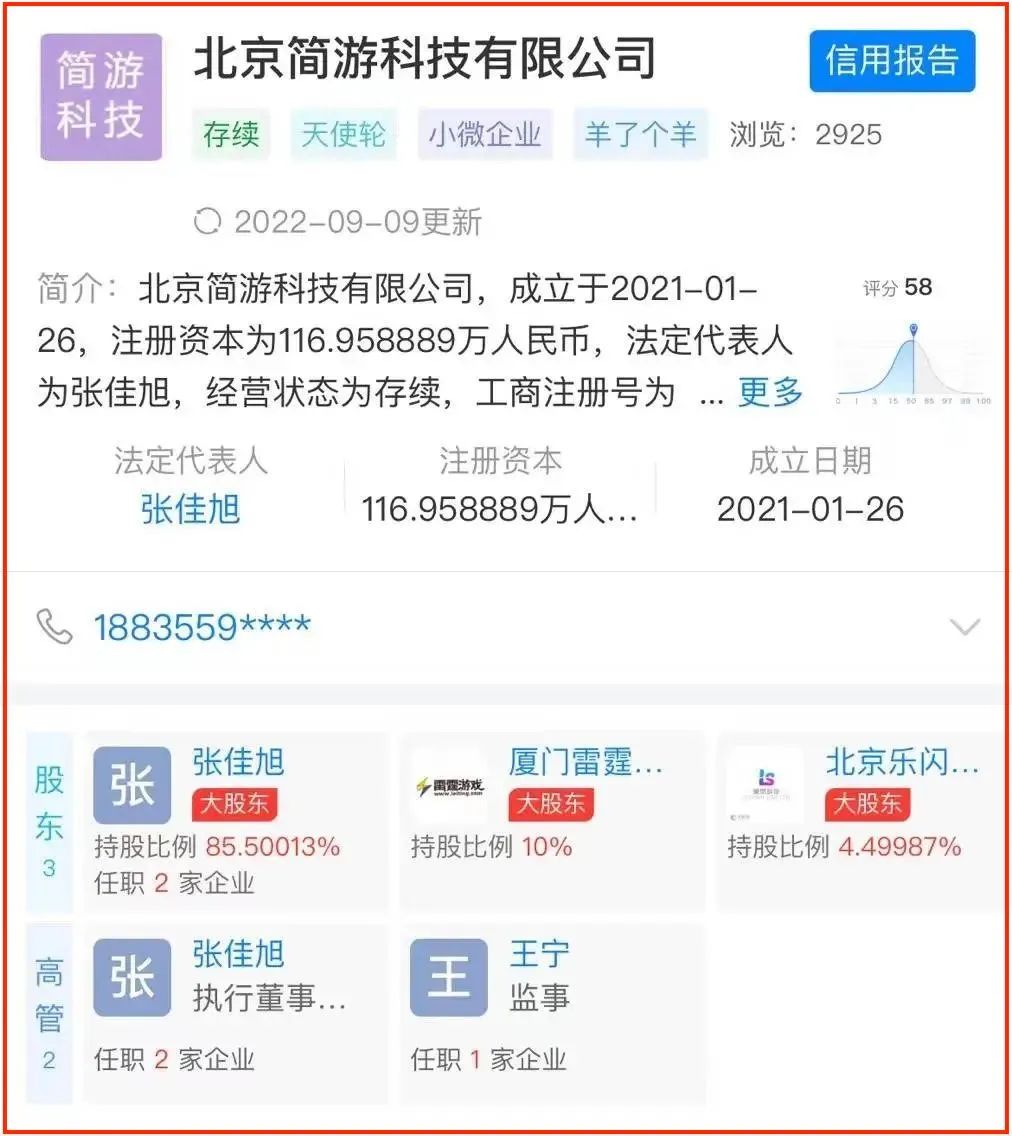Toggle the 小微企业 label
The width and height of the screenshot is (1012, 1136).
pos(484,133)
